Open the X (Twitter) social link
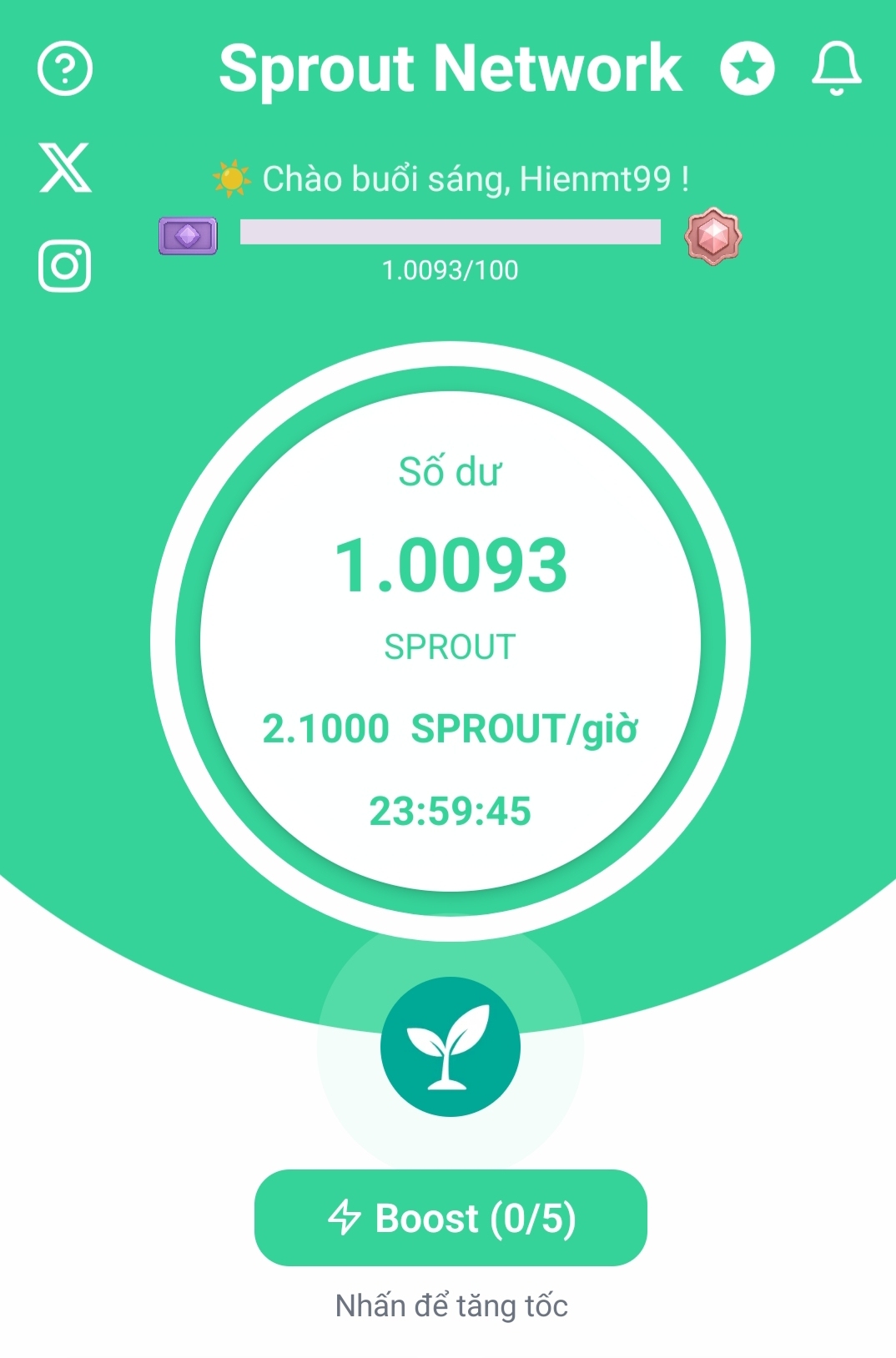This screenshot has width=896, height=1358. pos(65,168)
